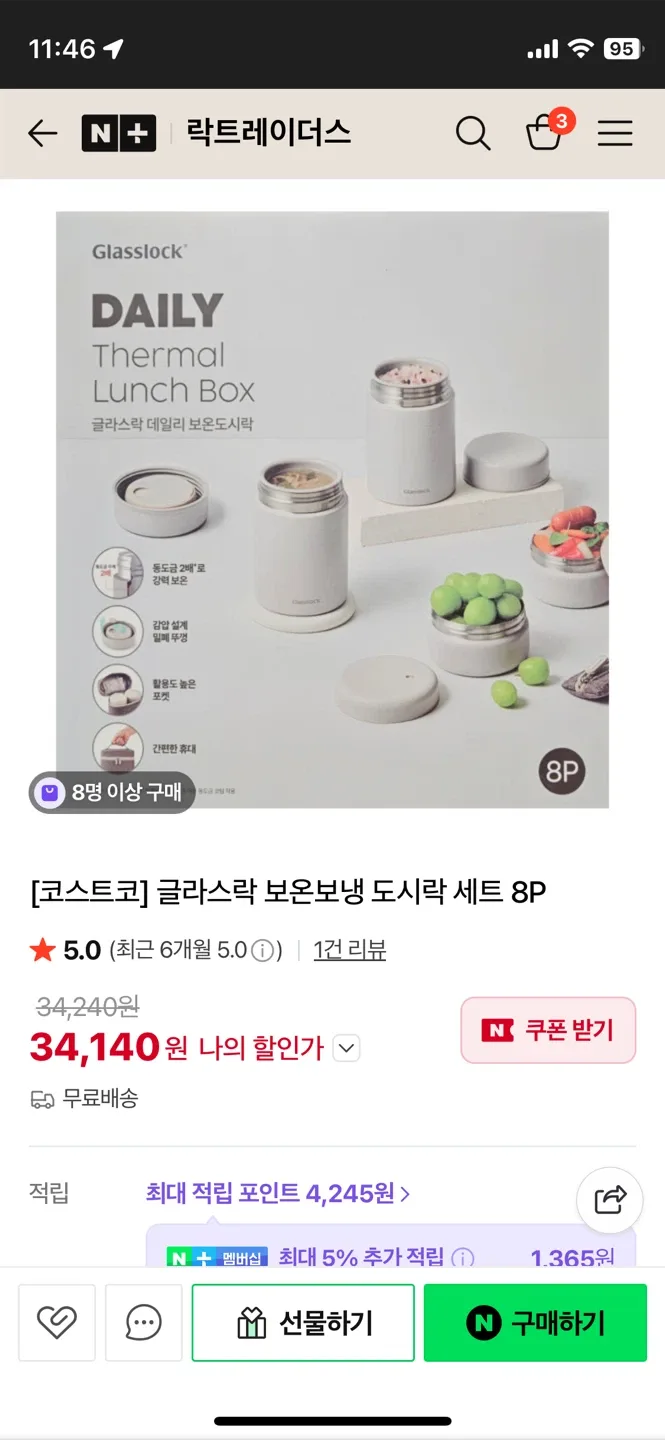The width and height of the screenshot is (665, 1440).
Task: Go back with the arrow icon
Action: coord(43,133)
